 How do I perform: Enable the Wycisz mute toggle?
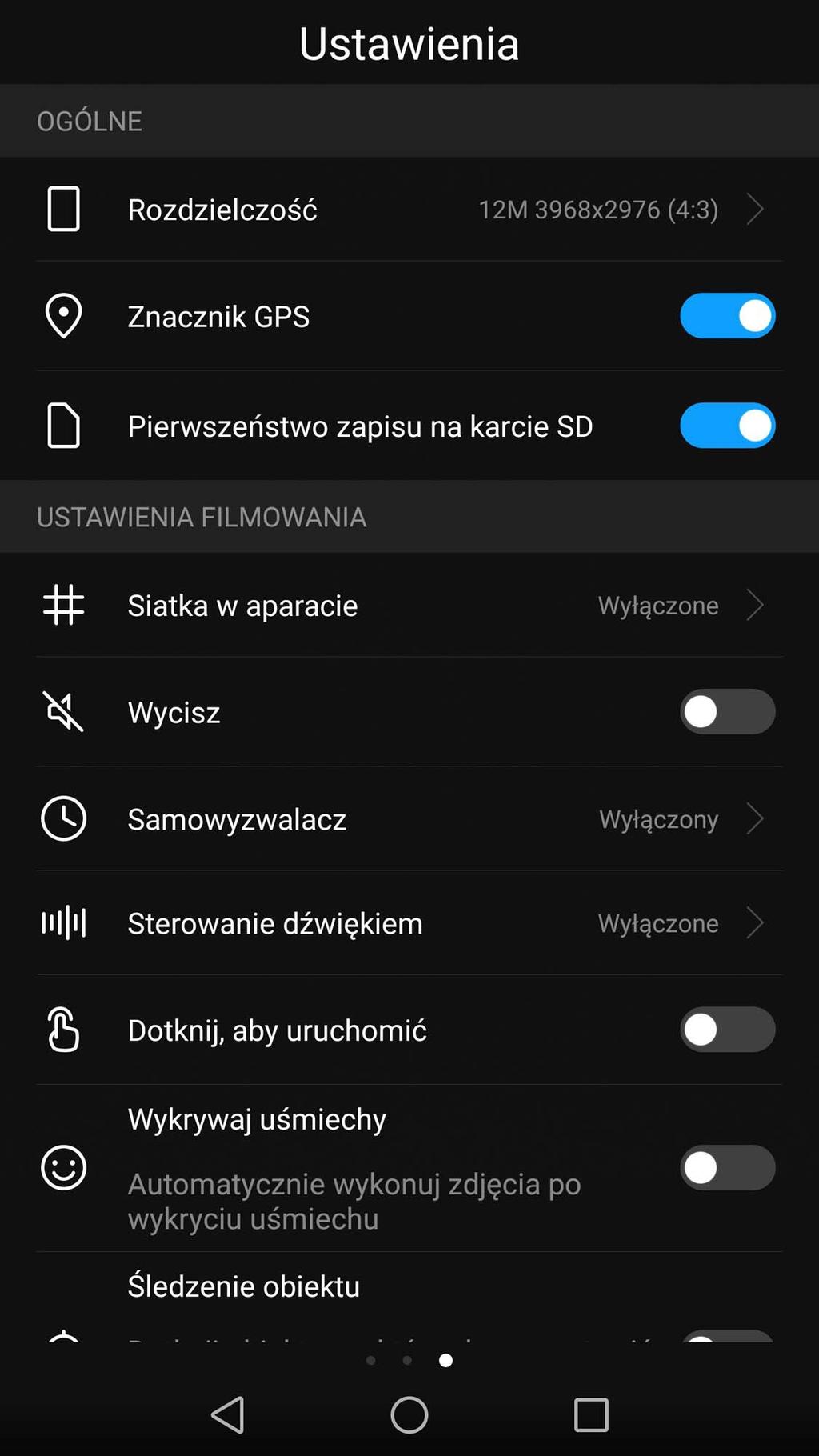(x=727, y=712)
